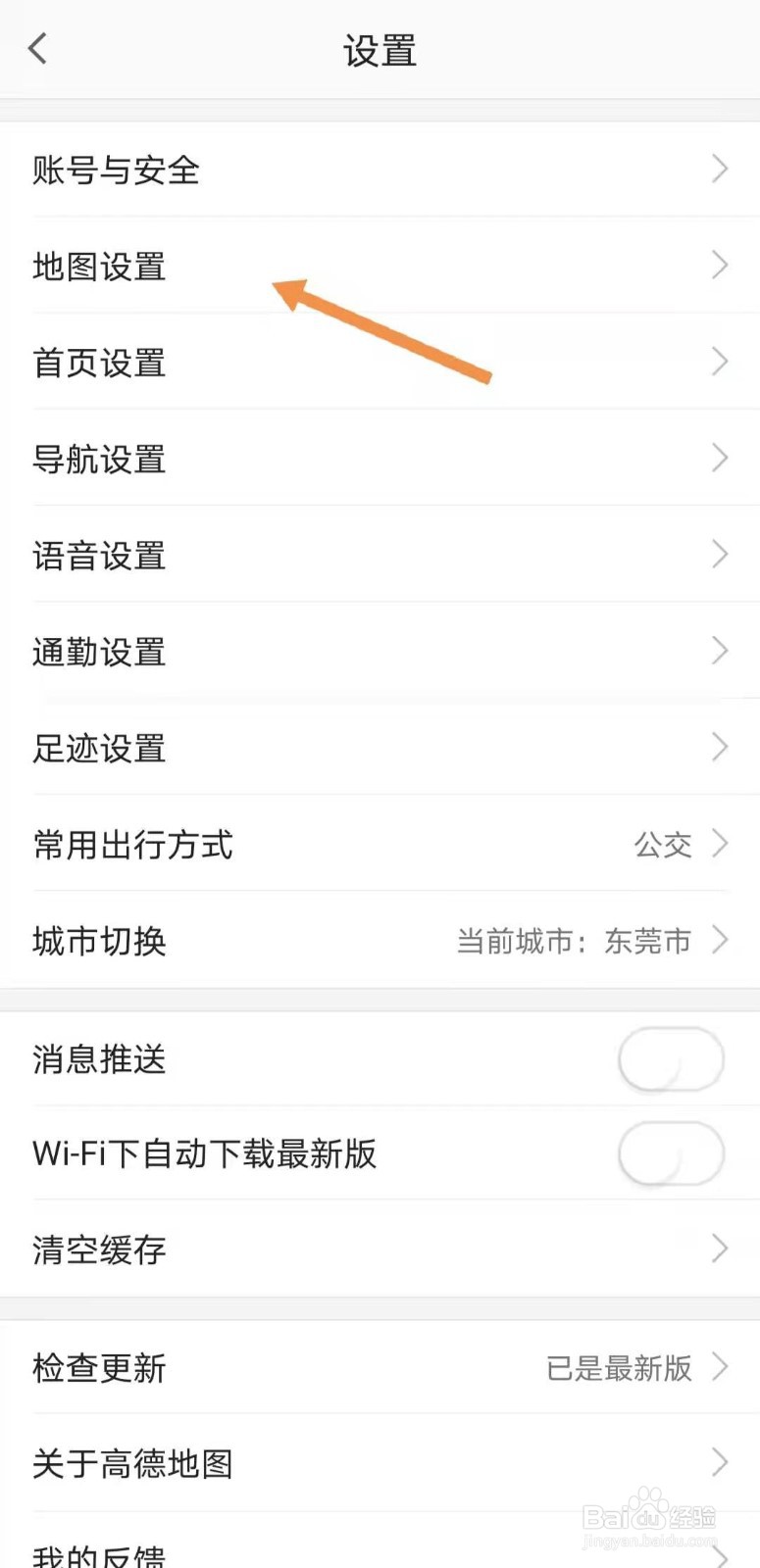The width and height of the screenshot is (760, 1568).
Task: Open 语音设置 voice settings
Action: [98, 556]
